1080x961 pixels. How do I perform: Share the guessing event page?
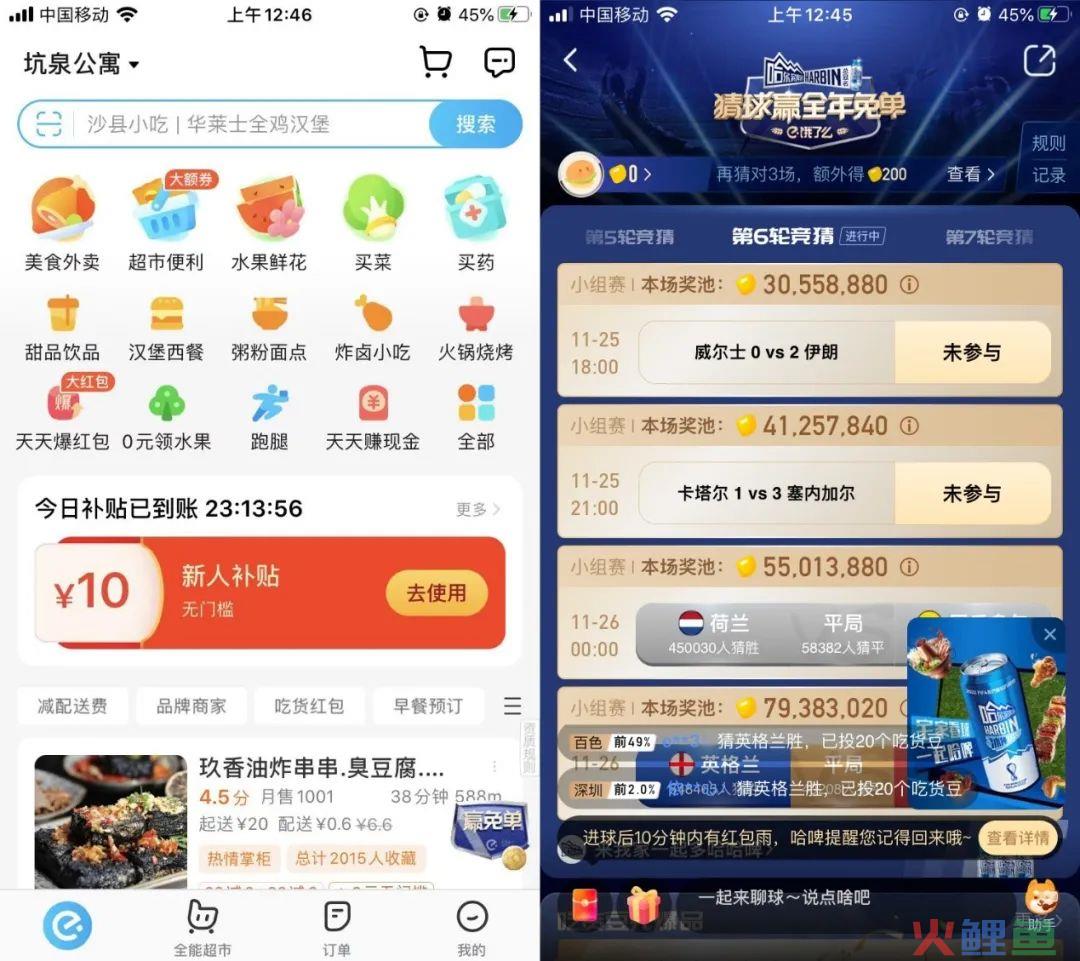(x=1039, y=61)
